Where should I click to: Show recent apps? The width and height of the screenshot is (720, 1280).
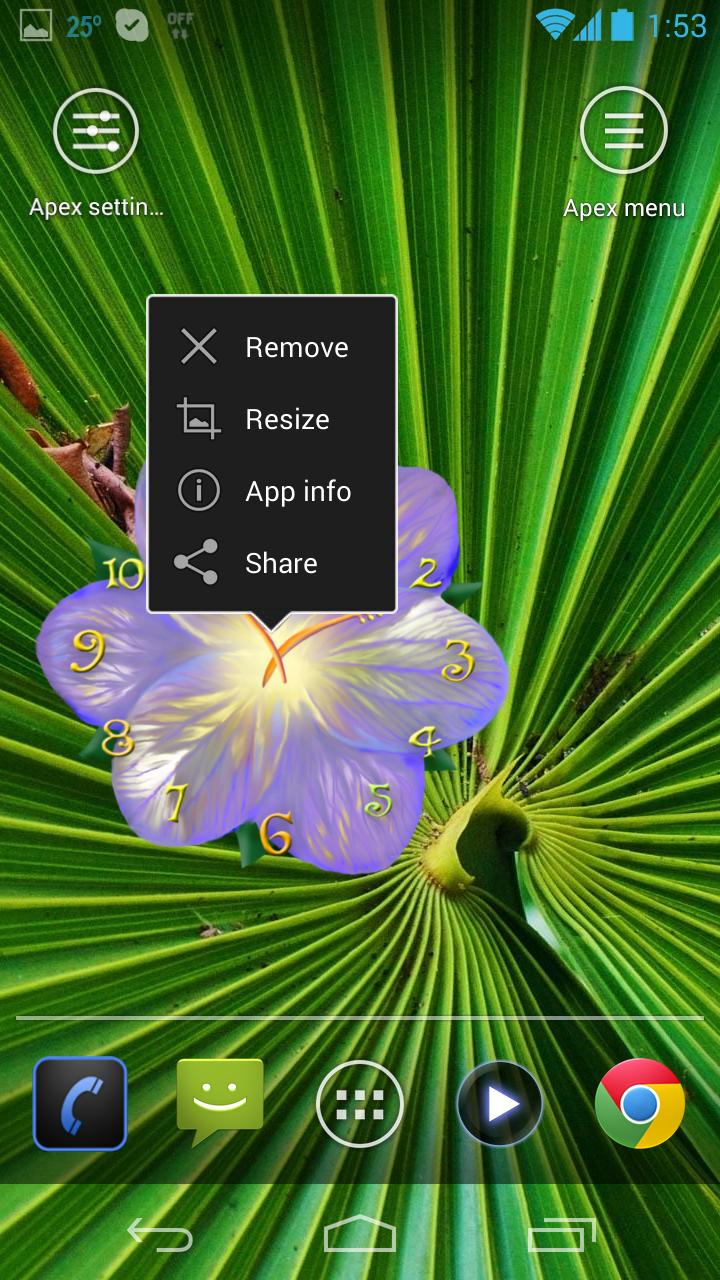[x=561, y=1236]
